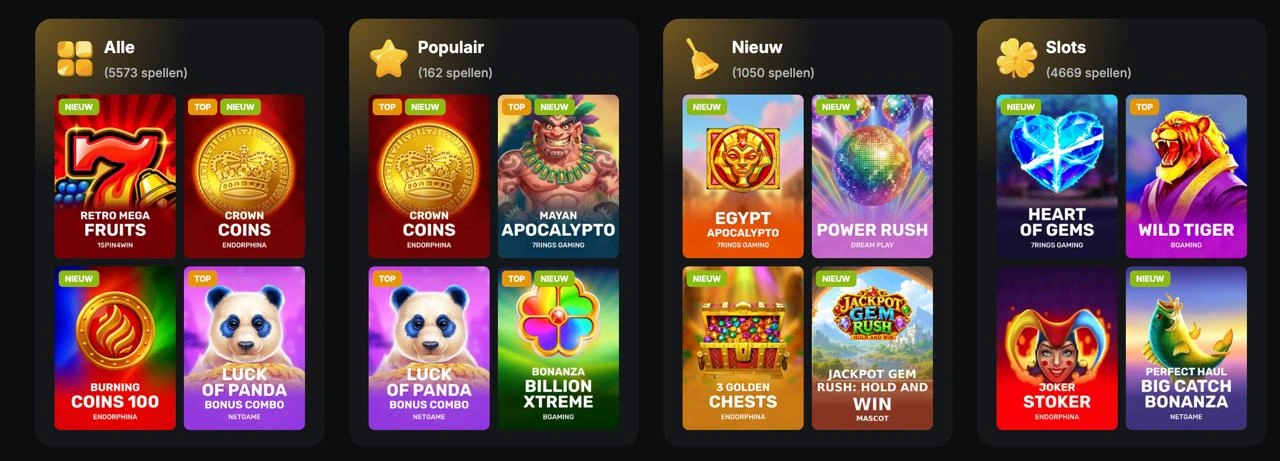Select Big Catch Bonanza Perfect Haul
The width and height of the screenshot is (1280, 461).
[x=1186, y=348]
